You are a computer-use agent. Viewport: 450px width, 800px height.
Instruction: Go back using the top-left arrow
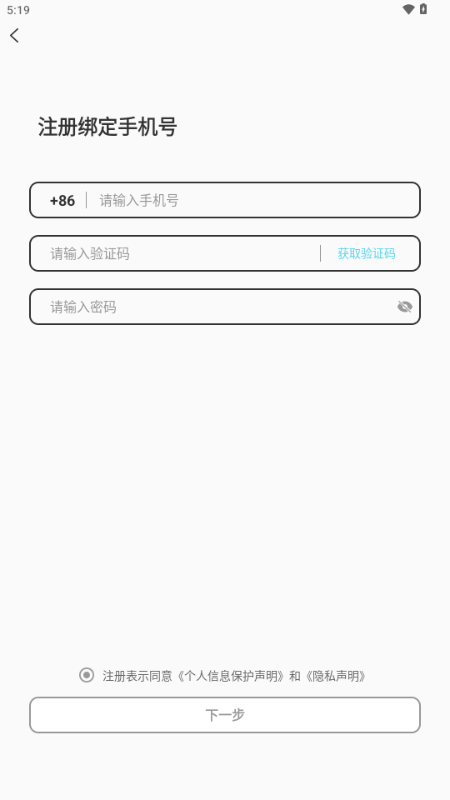pyautogui.click(x=14, y=35)
